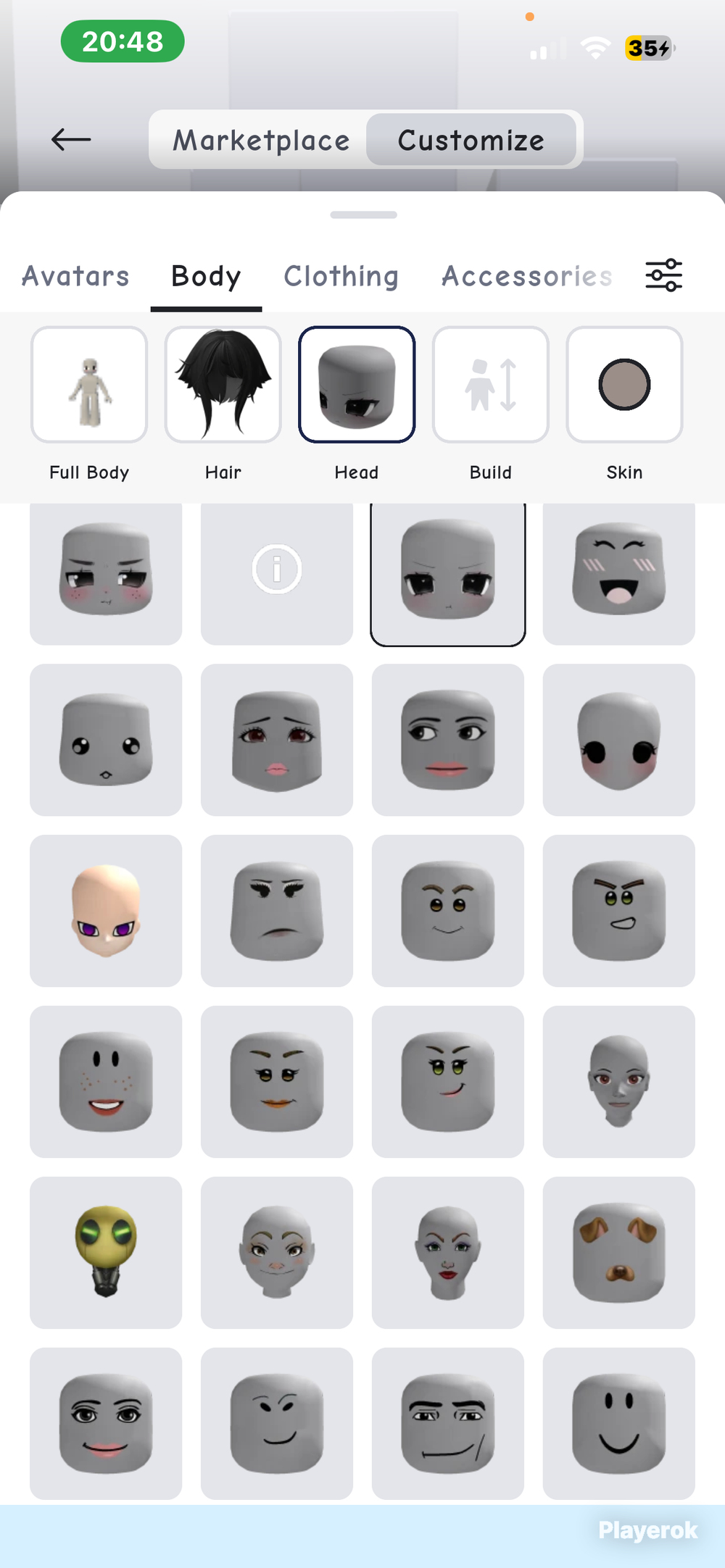This screenshot has height=1568, width=725.
Task: Tap the info icon tile
Action: pos(277,570)
